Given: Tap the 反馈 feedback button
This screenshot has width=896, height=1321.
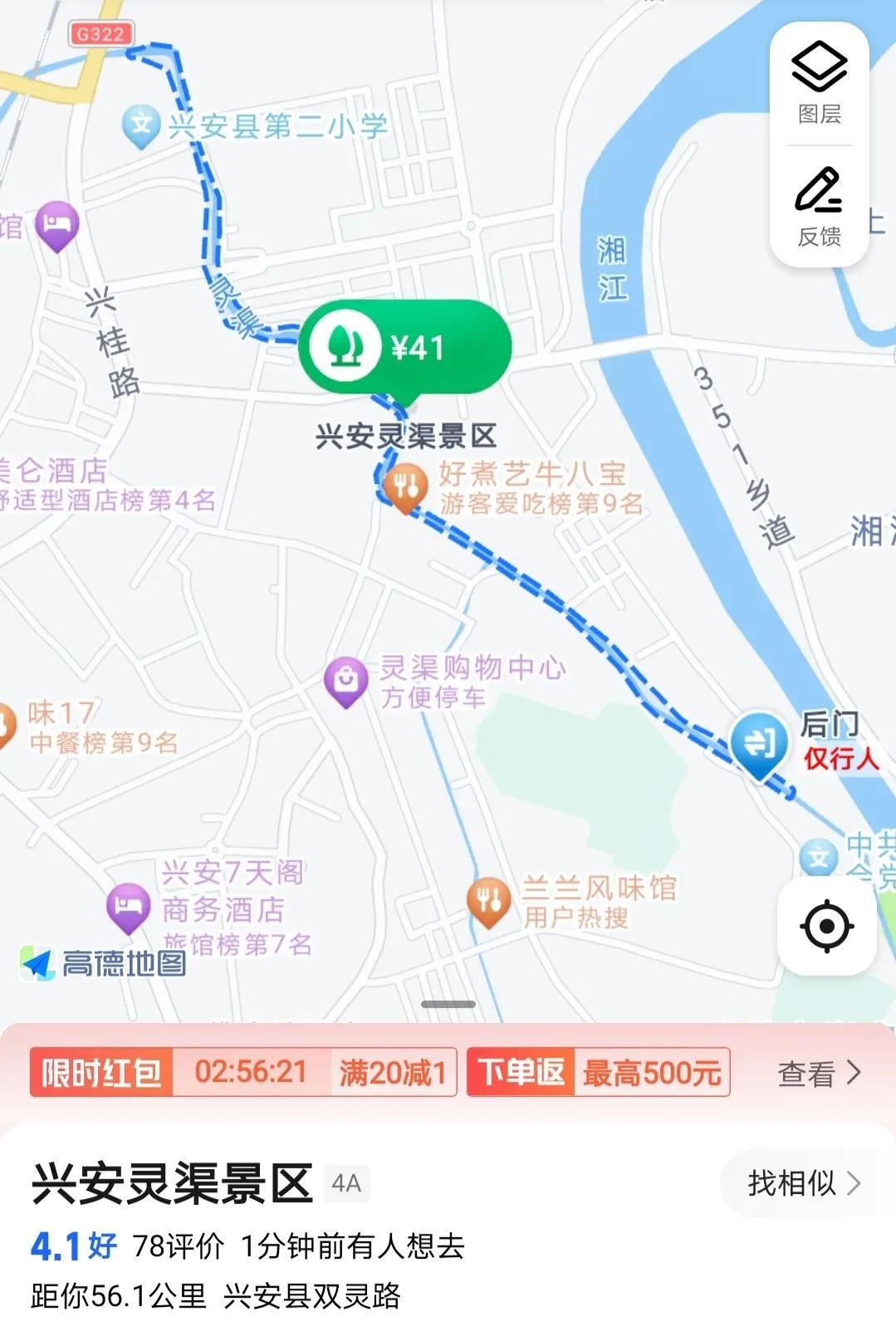Looking at the screenshot, I should click(819, 207).
